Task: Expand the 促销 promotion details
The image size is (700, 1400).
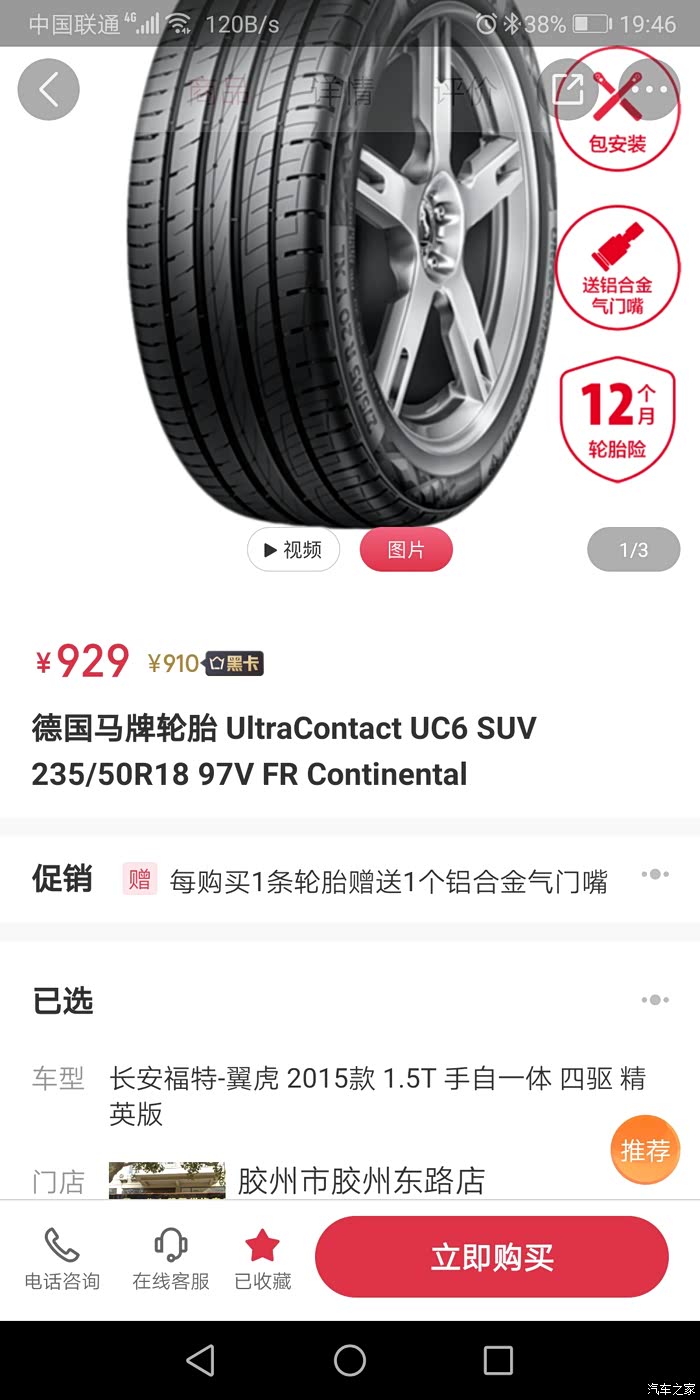Action: (655, 875)
